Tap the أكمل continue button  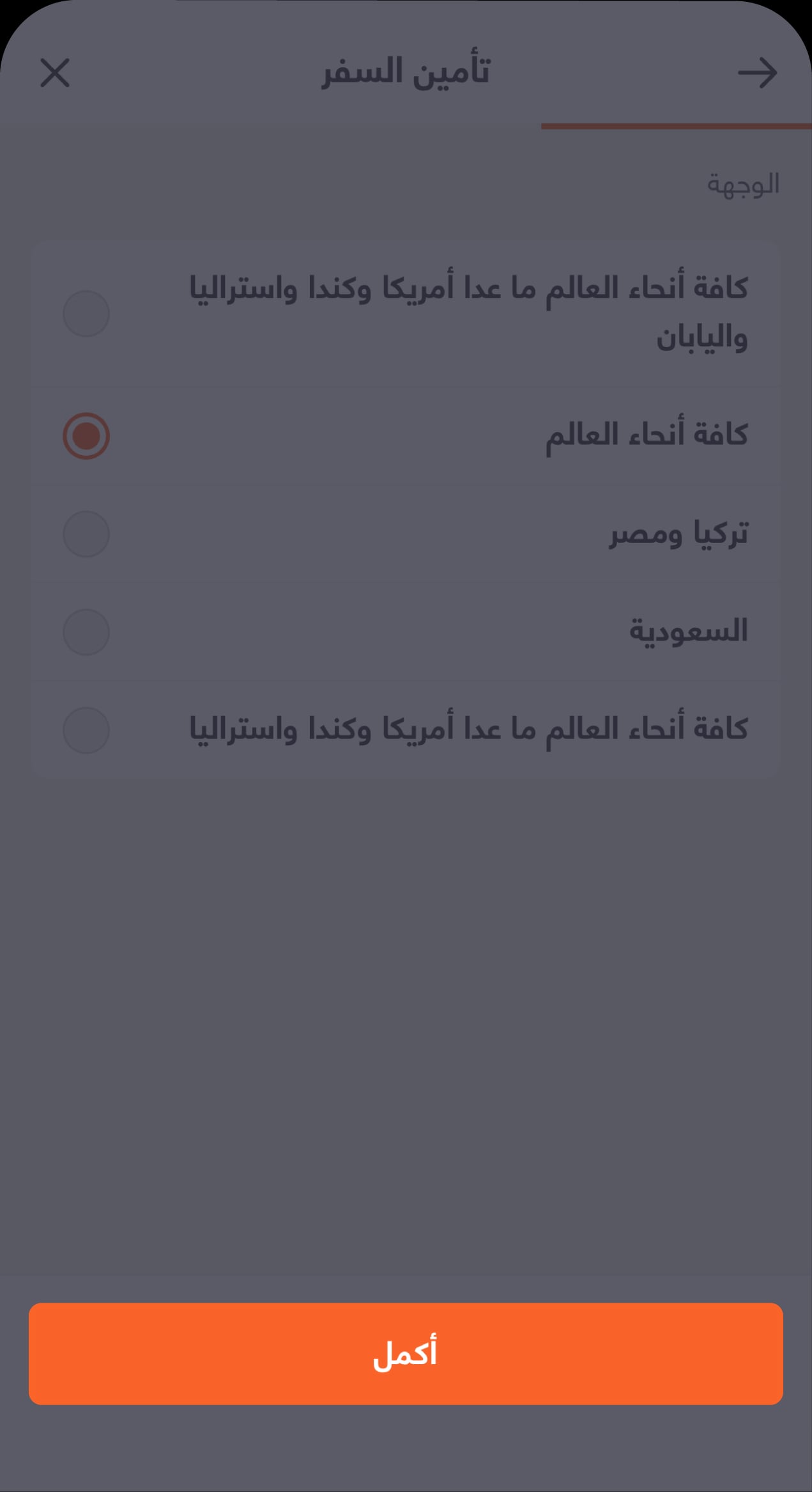click(406, 1353)
